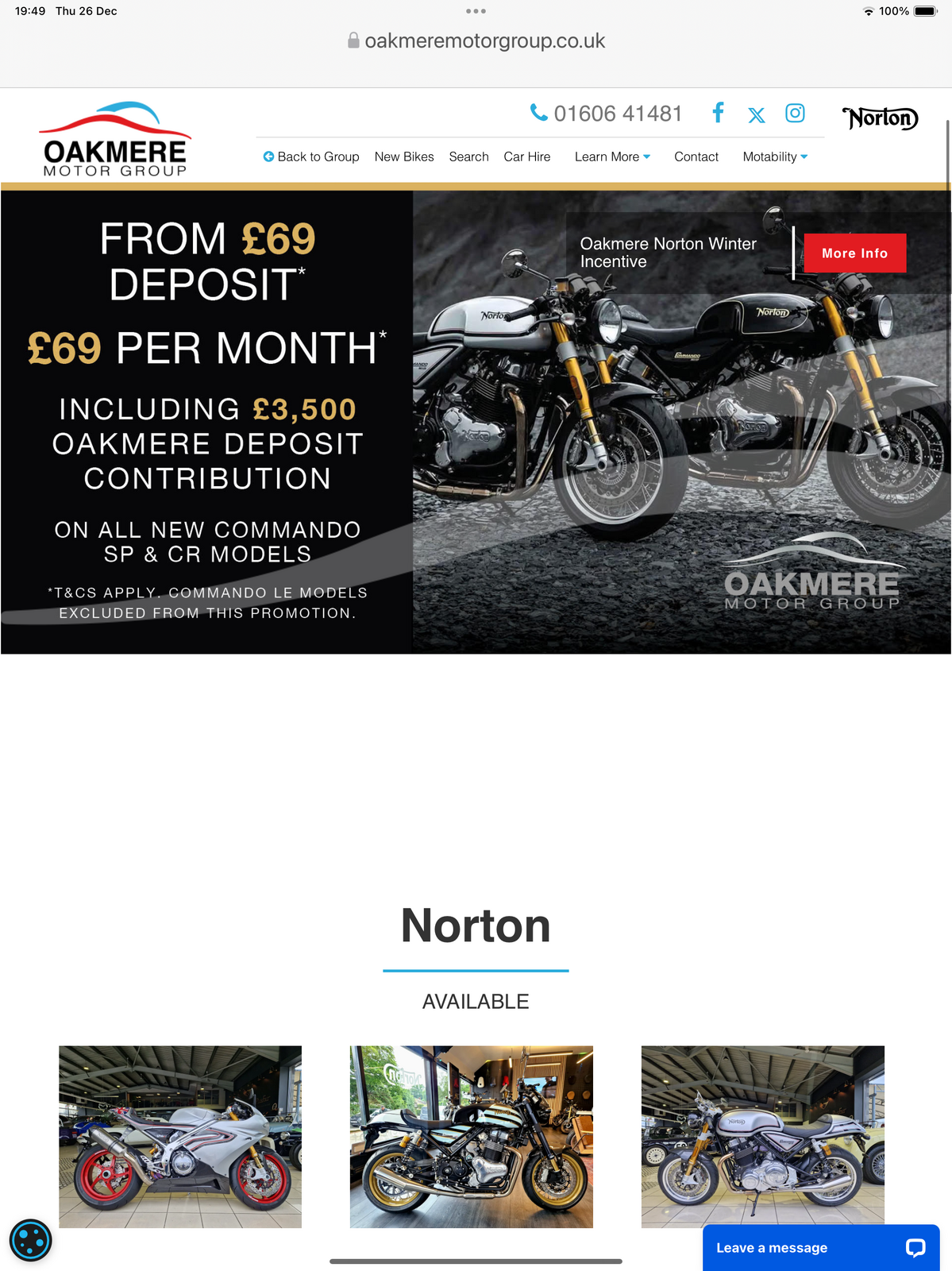The height and width of the screenshot is (1271, 952).
Task: Tap More Info on Winter Incentive
Action: click(x=854, y=253)
